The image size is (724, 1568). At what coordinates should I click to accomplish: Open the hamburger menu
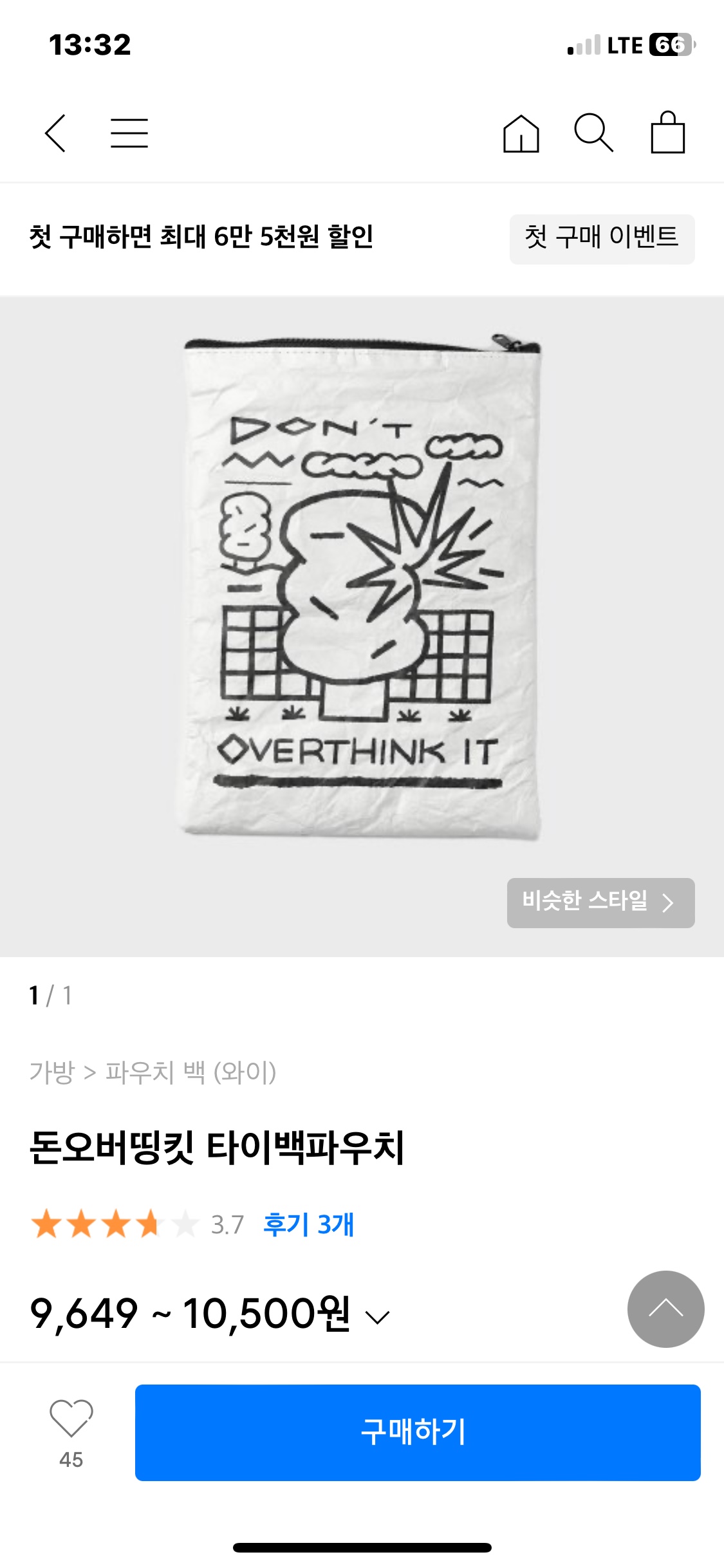coord(129,133)
